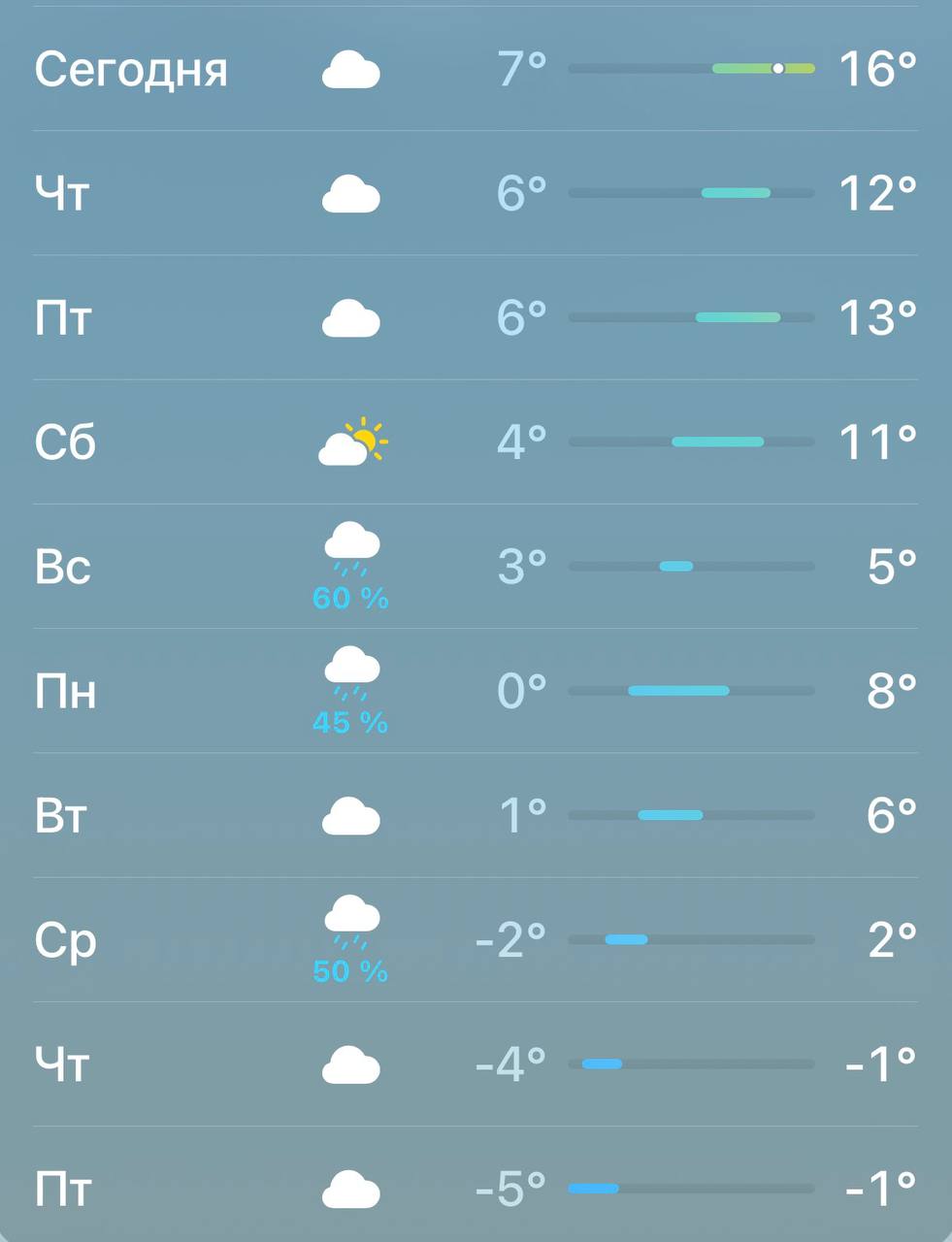Open the Пн forecast with 45 % rain

click(x=476, y=690)
